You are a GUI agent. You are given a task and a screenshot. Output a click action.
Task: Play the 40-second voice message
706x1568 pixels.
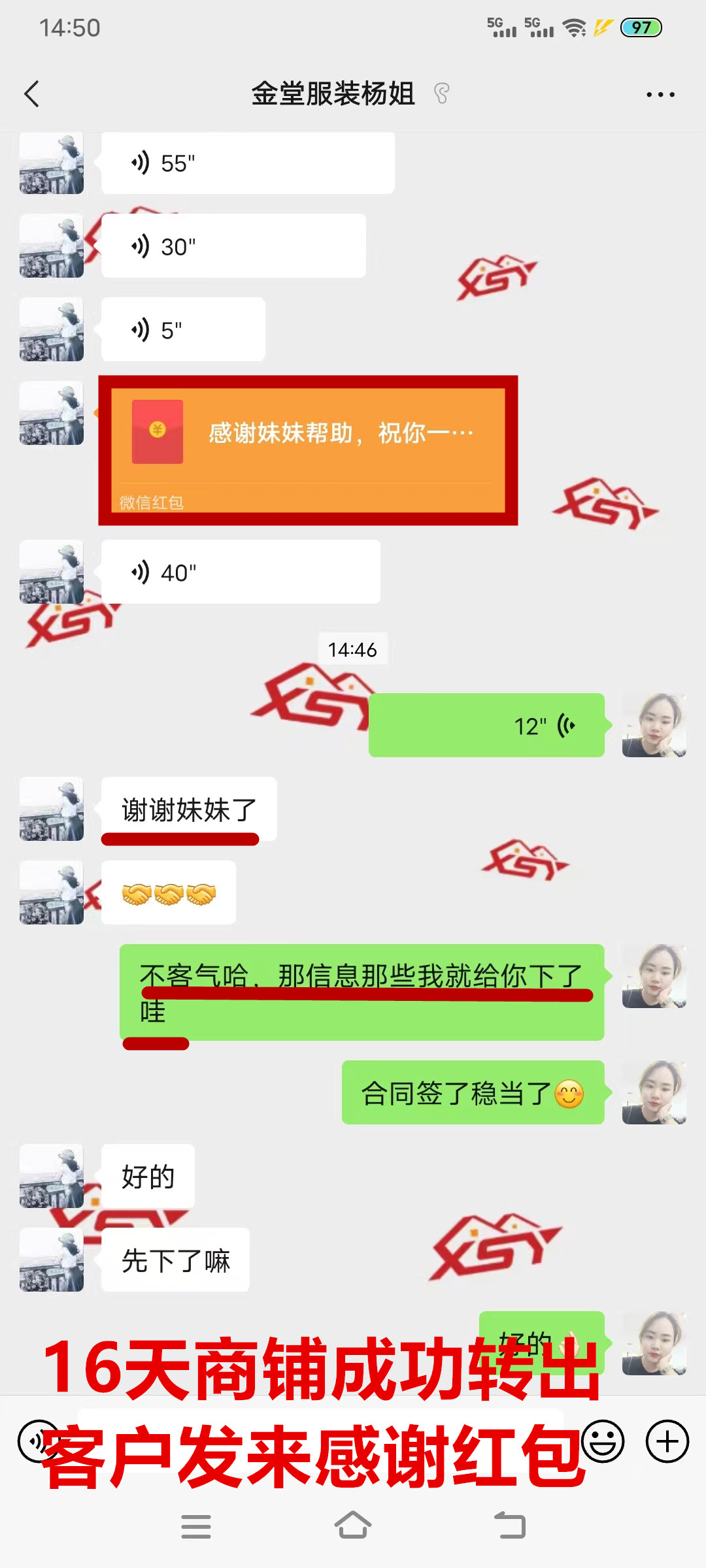click(241, 572)
